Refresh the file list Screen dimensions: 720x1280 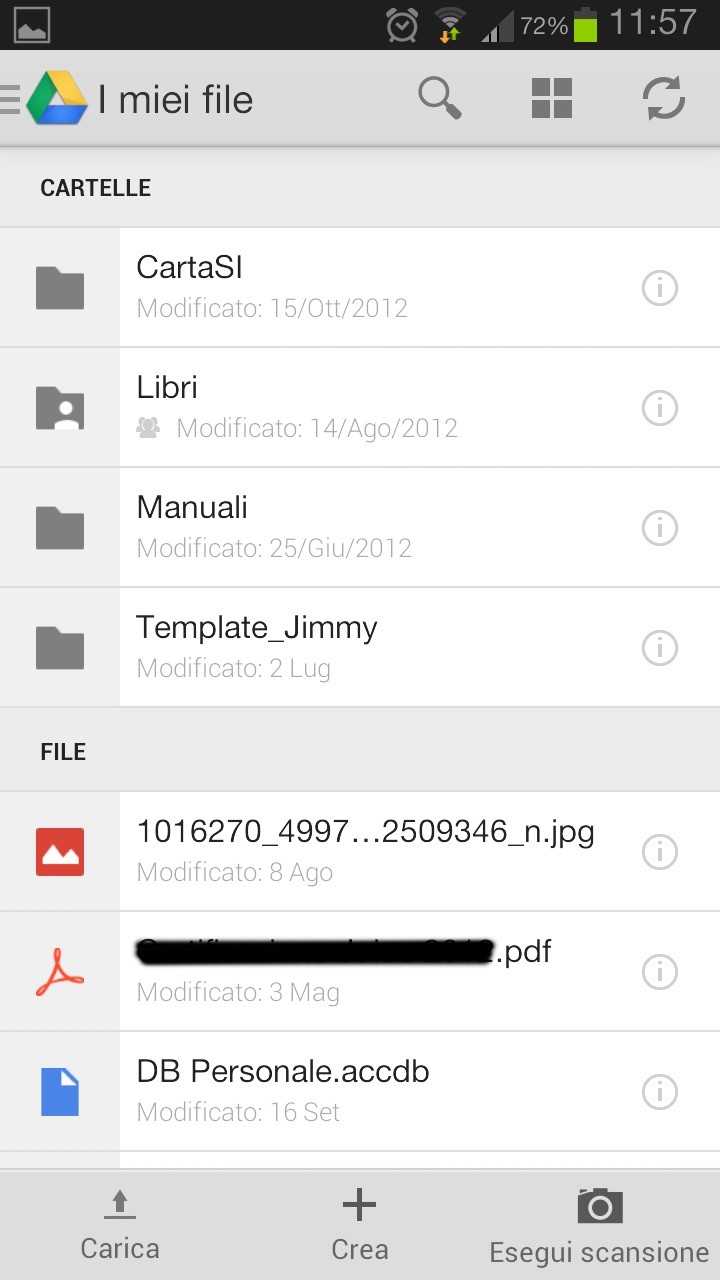pyautogui.click(x=663, y=99)
